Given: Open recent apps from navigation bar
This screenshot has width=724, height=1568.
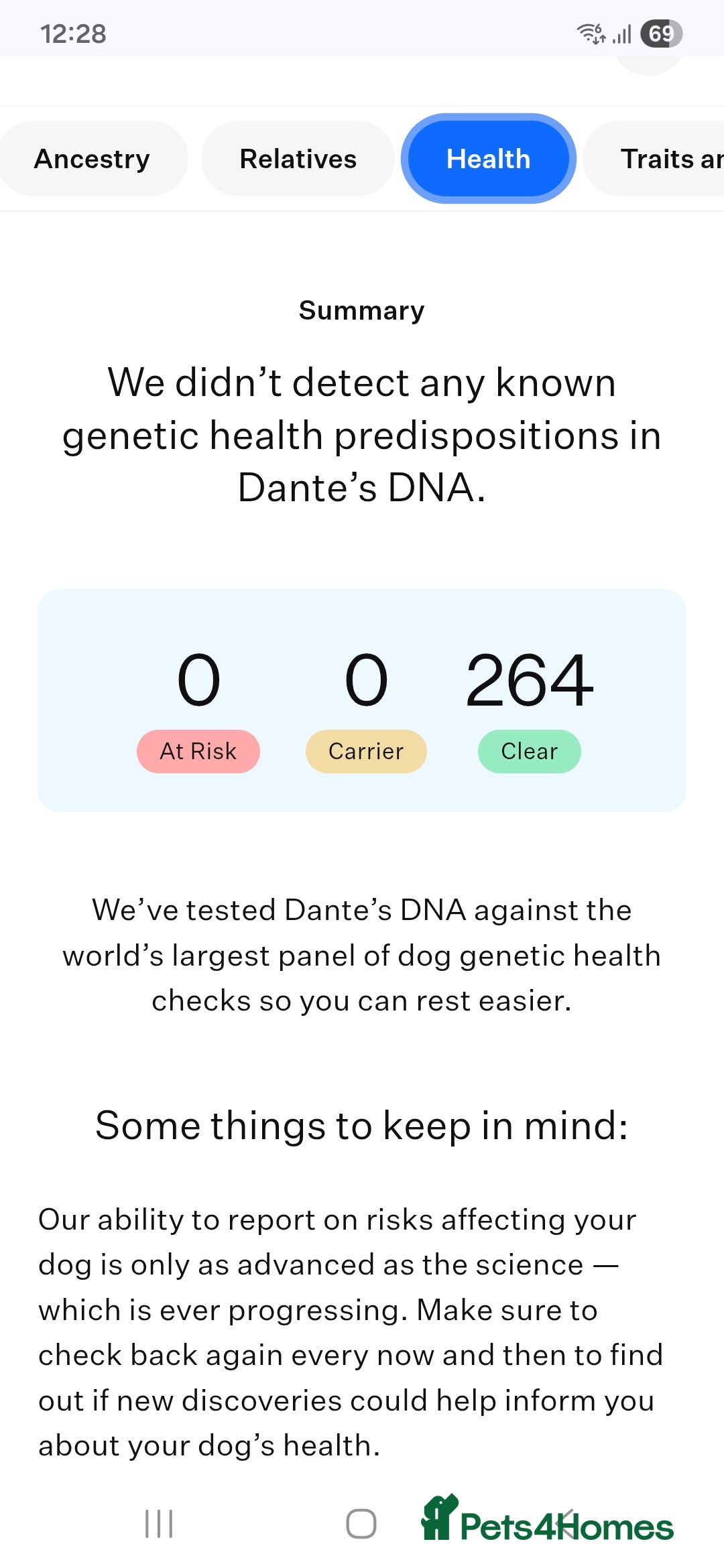Looking at the screenshot, I should (159, 1524).
